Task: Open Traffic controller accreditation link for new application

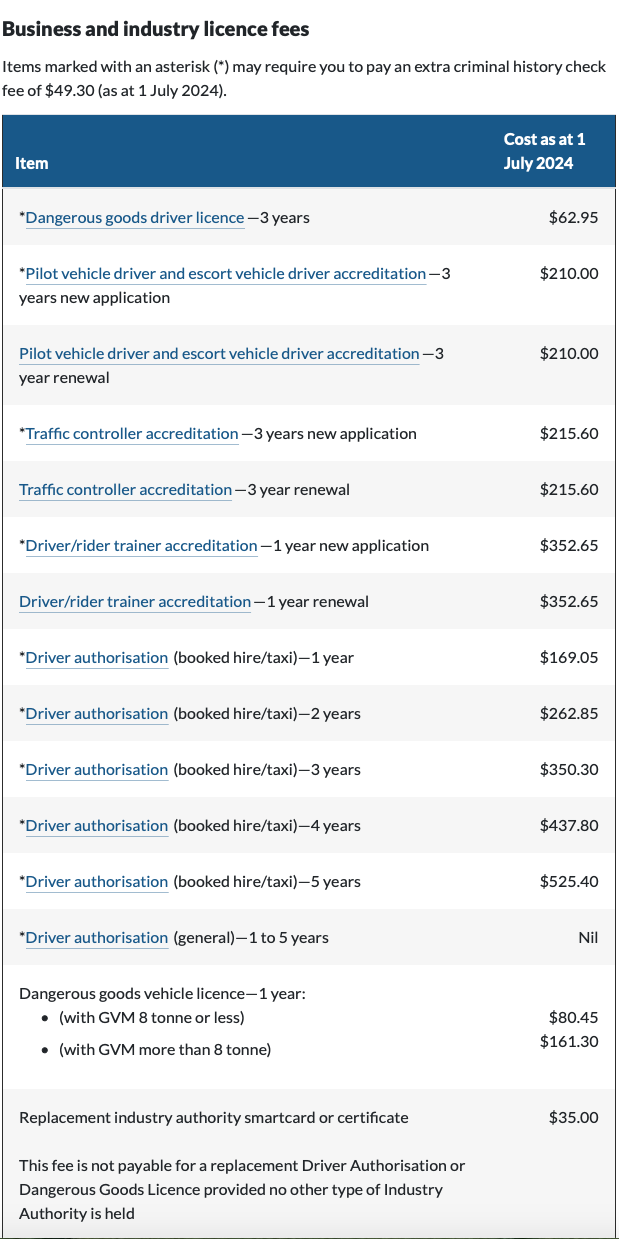Action: tap(132, 433)
